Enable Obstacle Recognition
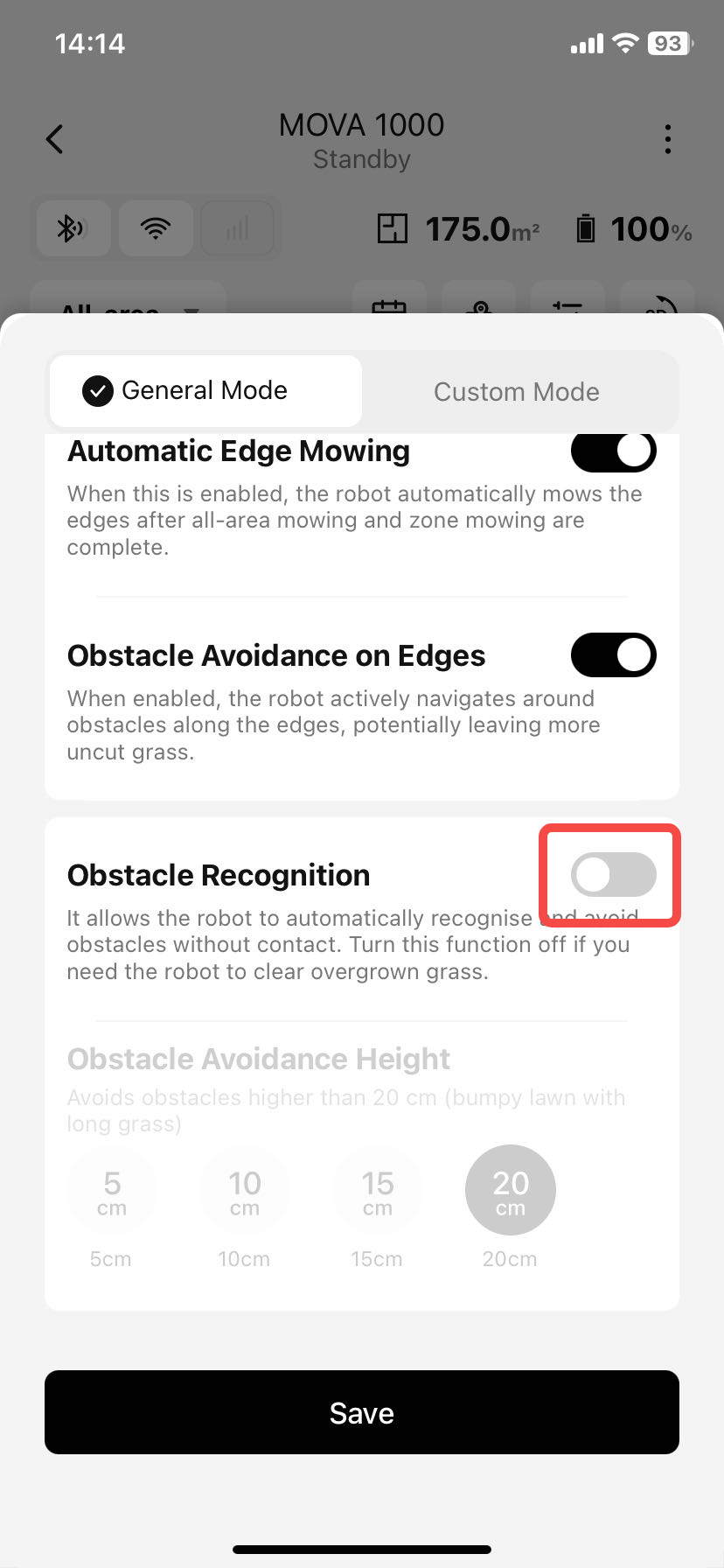 click(613, 875)
